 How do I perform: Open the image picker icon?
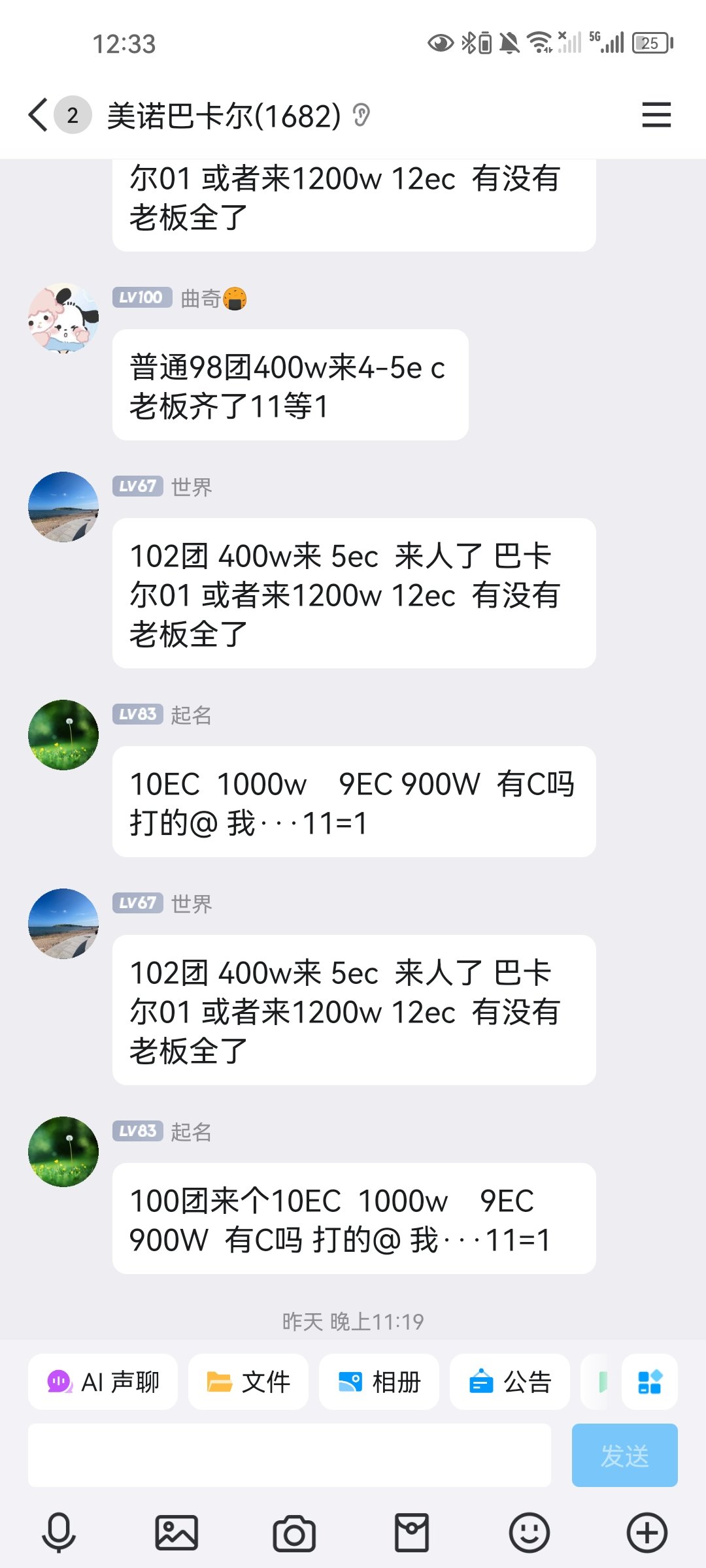(x=176, y=1532)
